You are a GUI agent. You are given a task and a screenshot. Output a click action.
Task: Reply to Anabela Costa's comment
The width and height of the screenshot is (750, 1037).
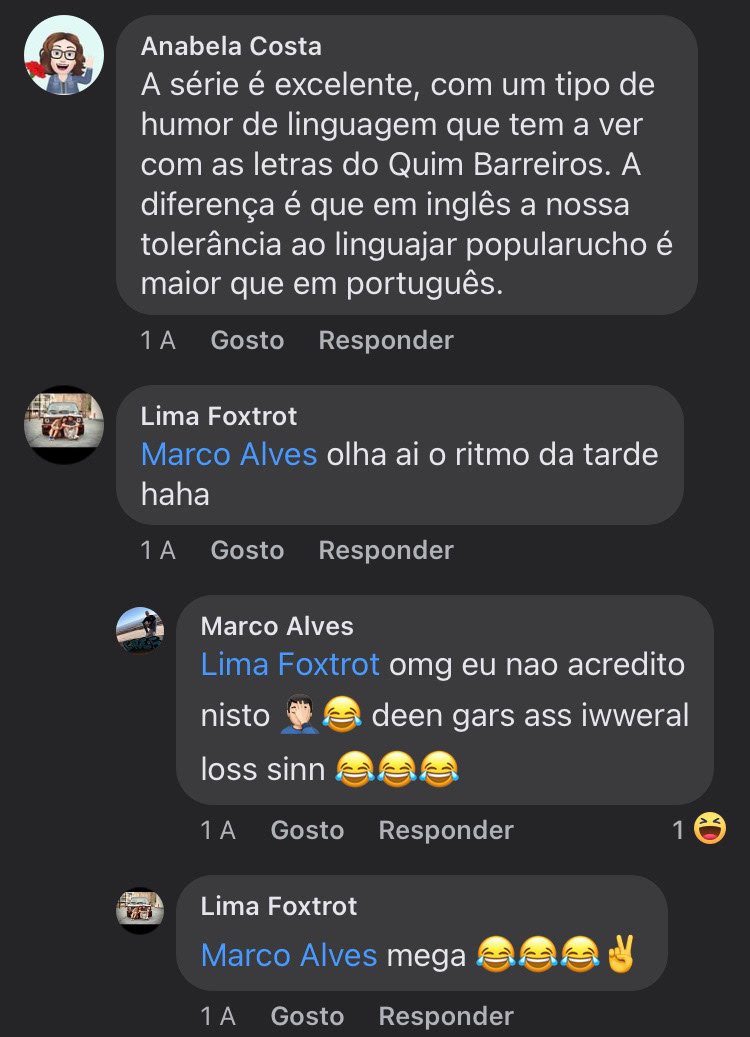click(x=386, y=341)
